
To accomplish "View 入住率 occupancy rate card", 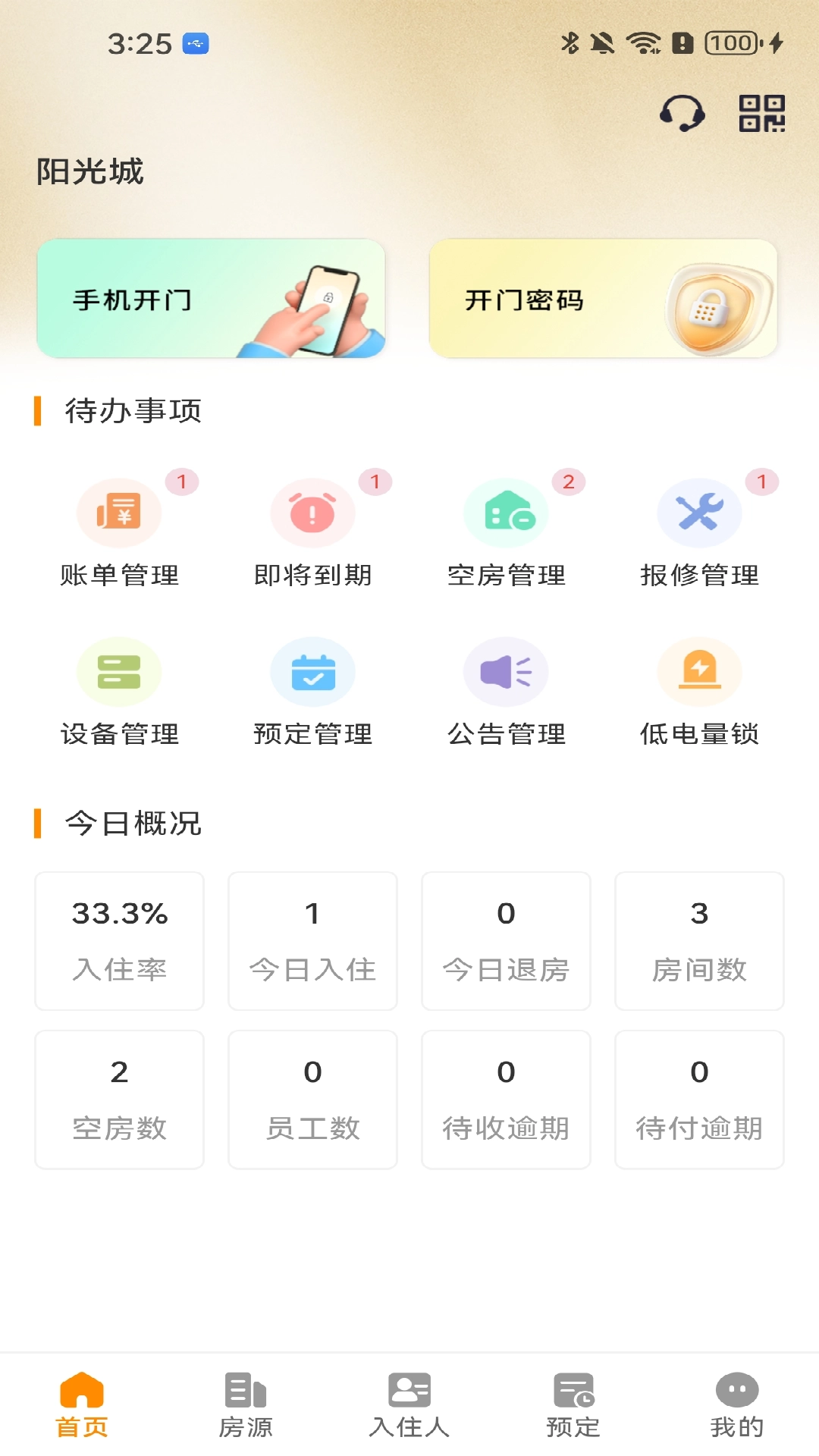I will point(119,940).
